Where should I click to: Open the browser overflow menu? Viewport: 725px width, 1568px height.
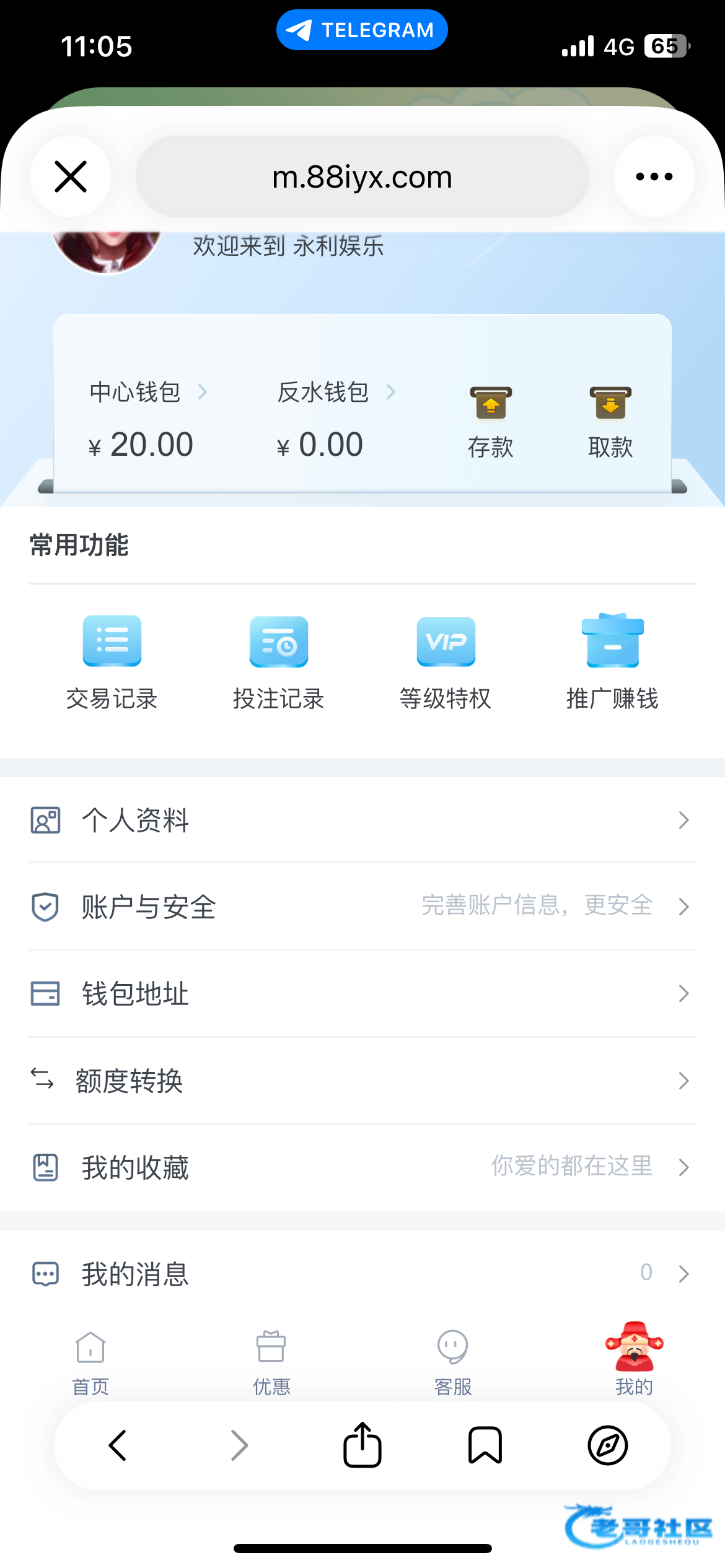tap(654, 176)
